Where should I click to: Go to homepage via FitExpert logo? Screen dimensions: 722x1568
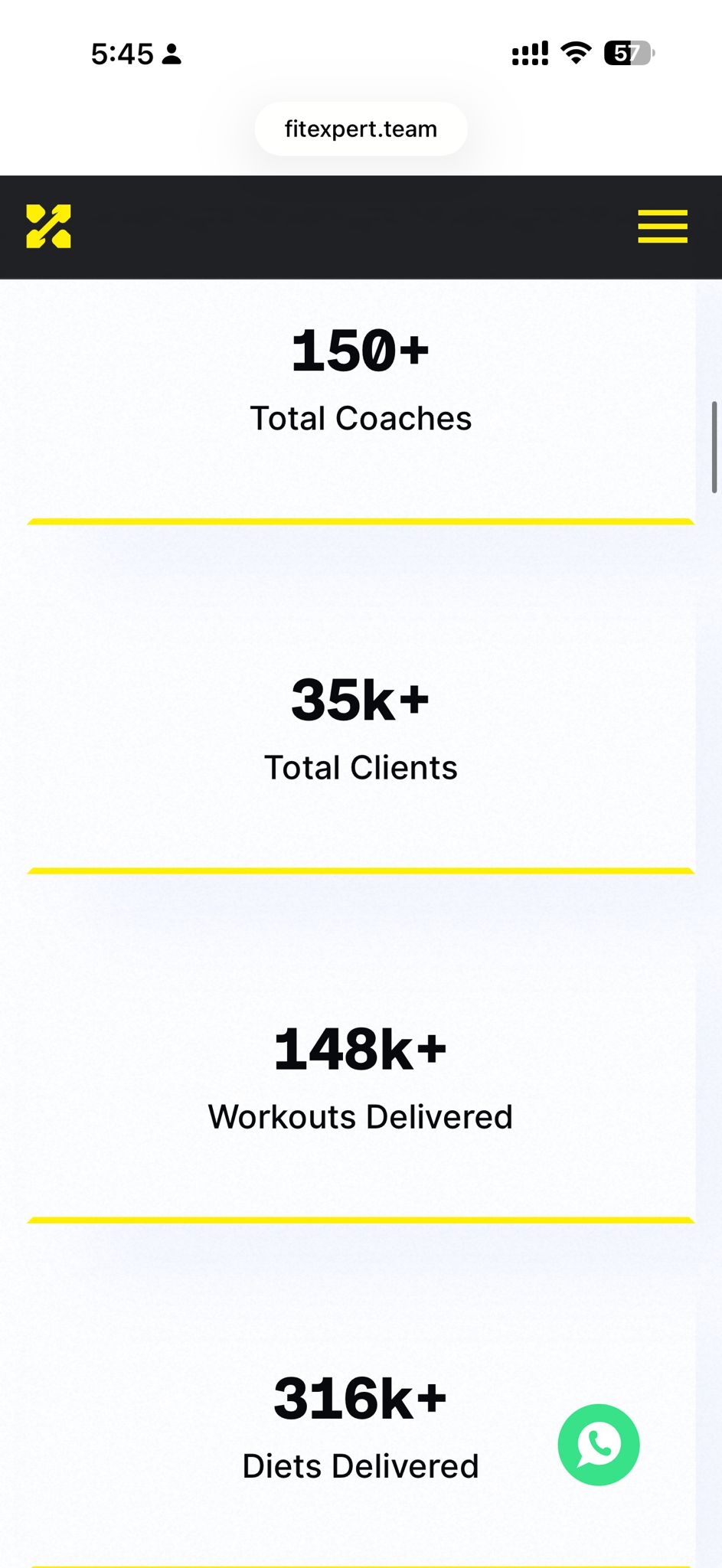(x=49, y=227)
